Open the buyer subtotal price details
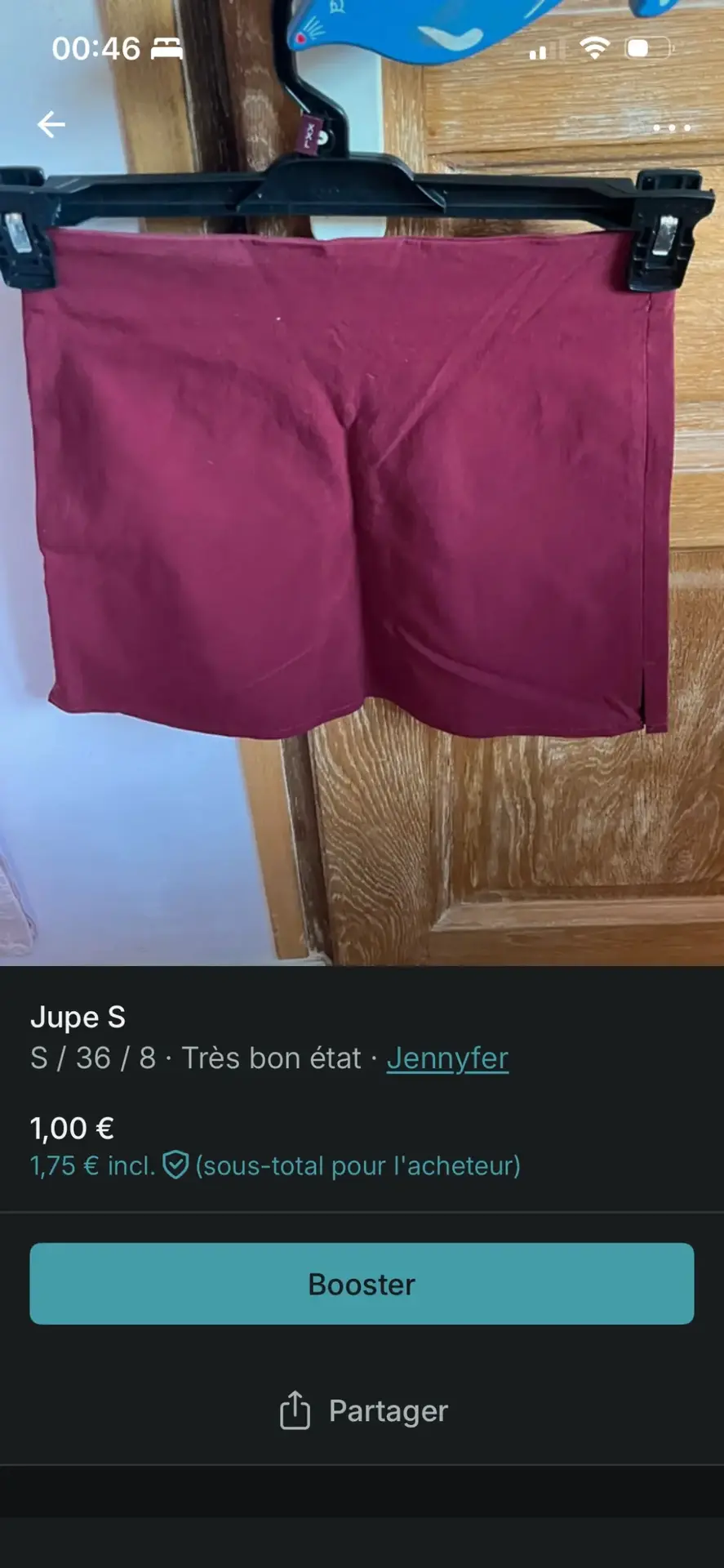724x1568 pixels. point(275,1165)
